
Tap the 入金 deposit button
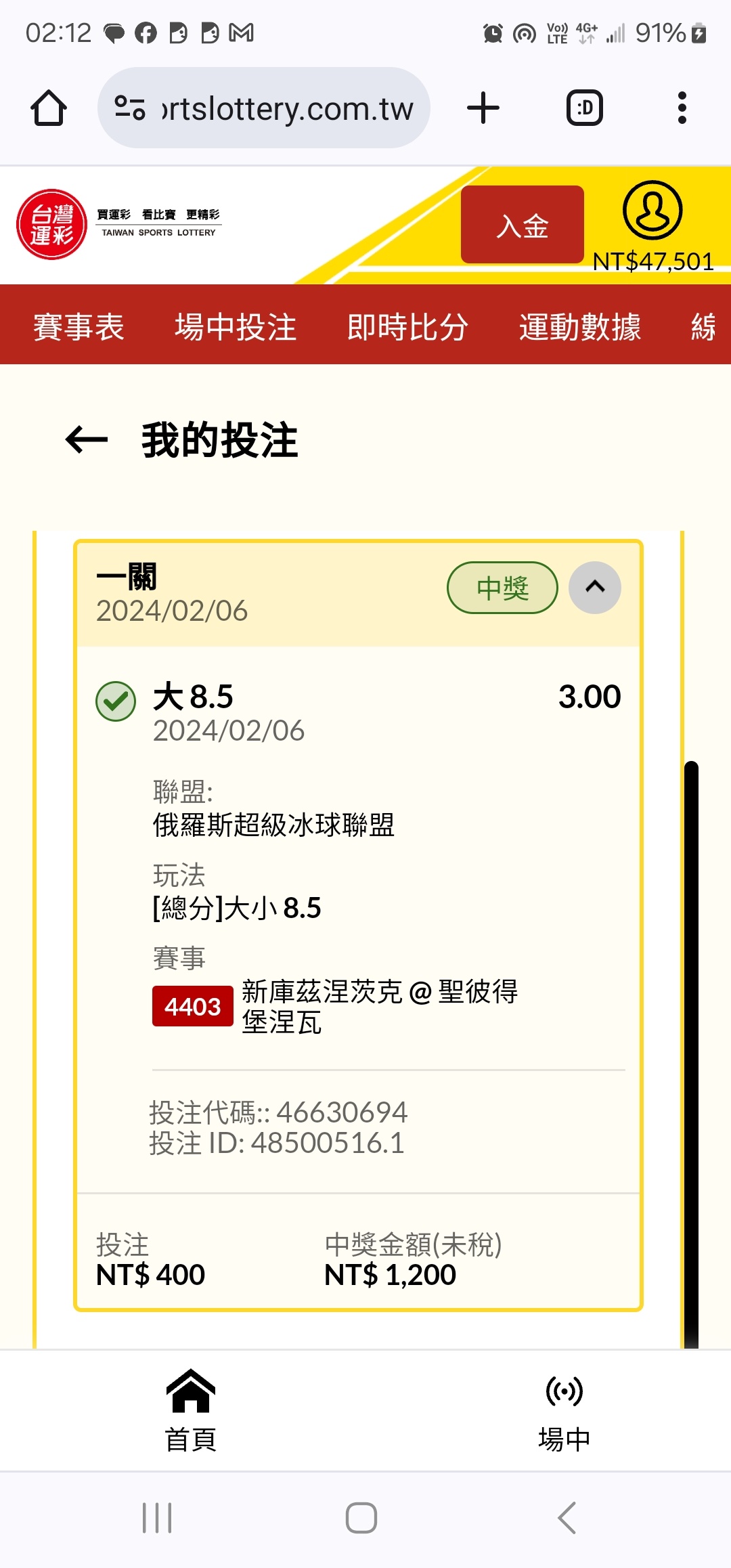pyautogui.click(x=523, y=225)
